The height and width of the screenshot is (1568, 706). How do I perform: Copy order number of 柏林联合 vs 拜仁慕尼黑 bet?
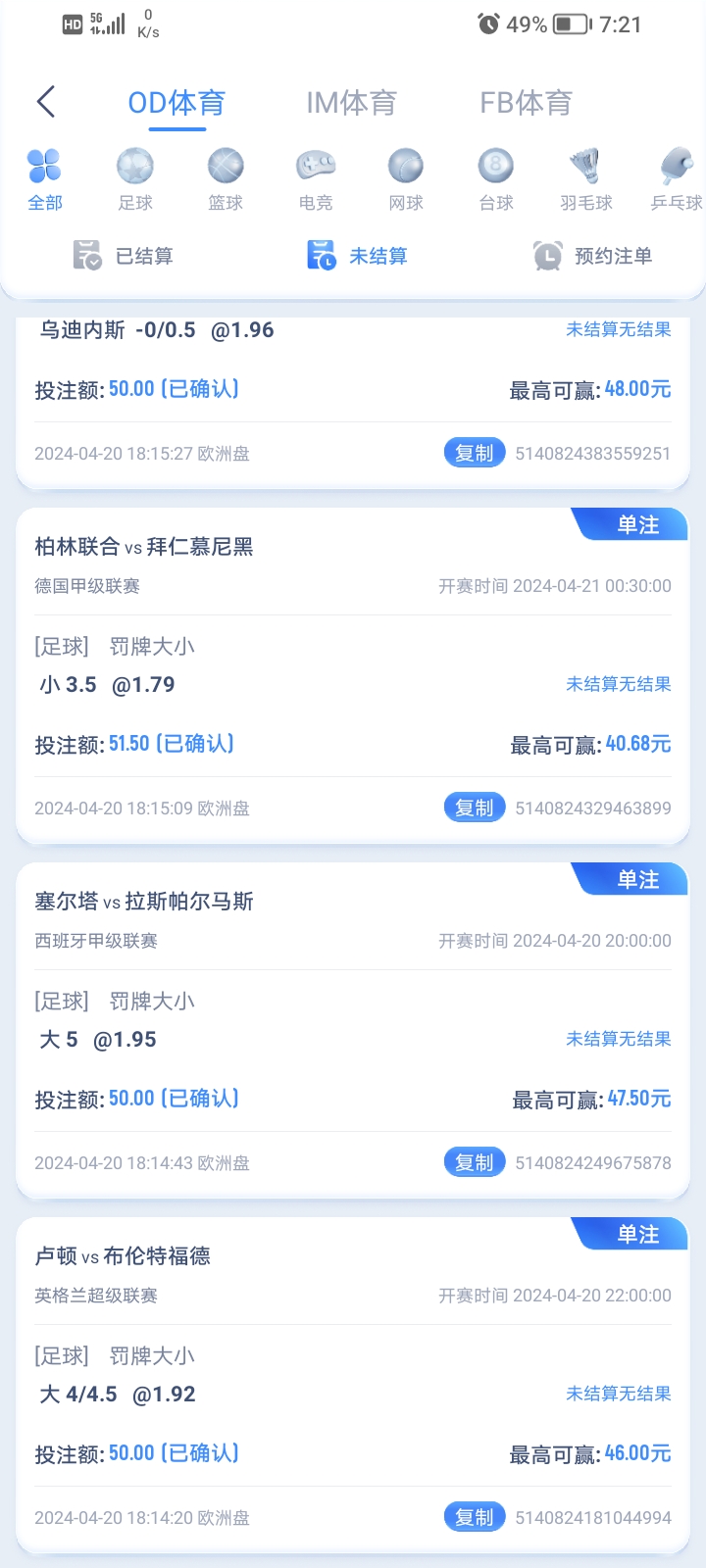475,808
